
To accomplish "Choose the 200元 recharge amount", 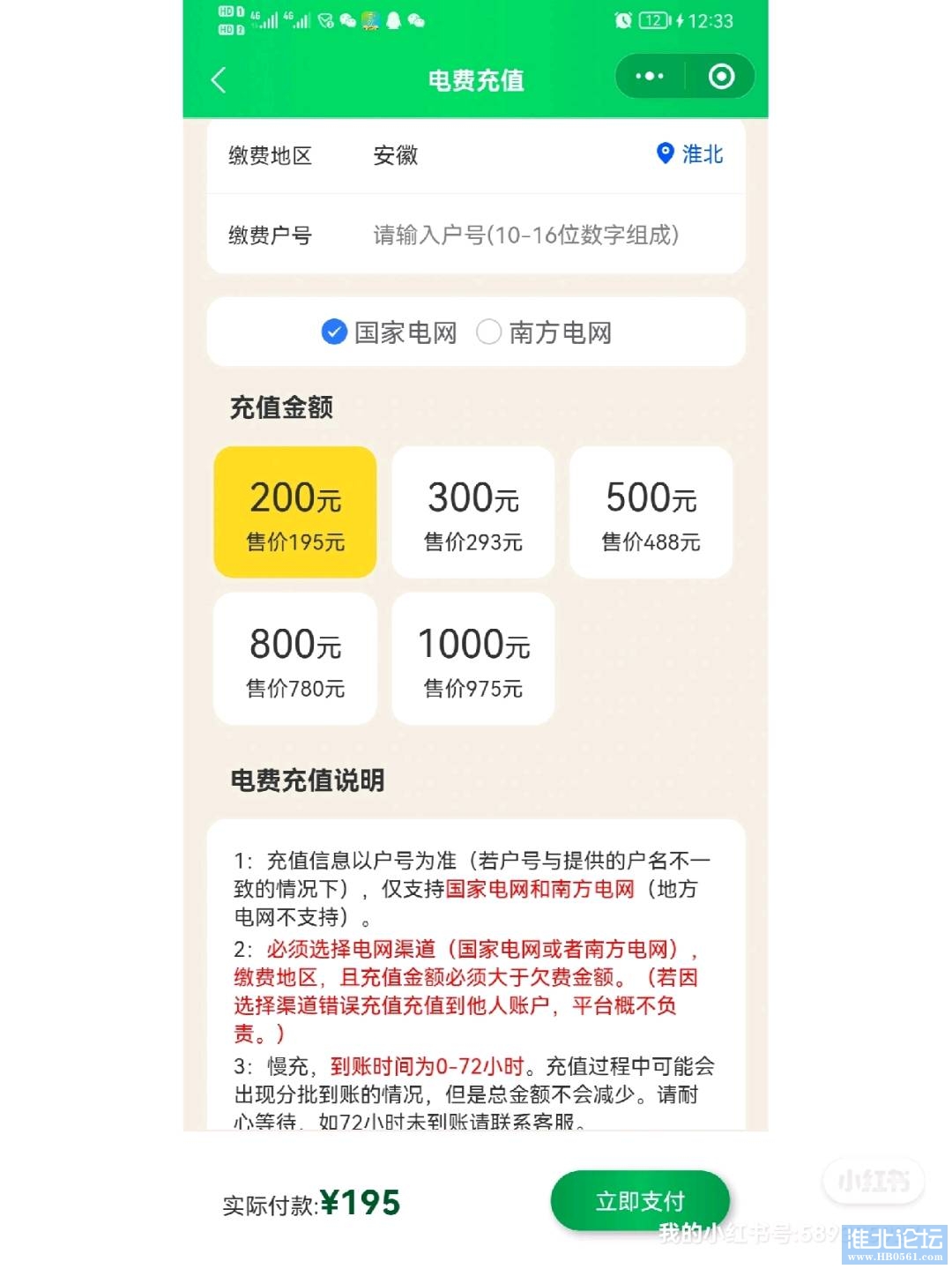I will pyautogui.click(x=295, y=512).
